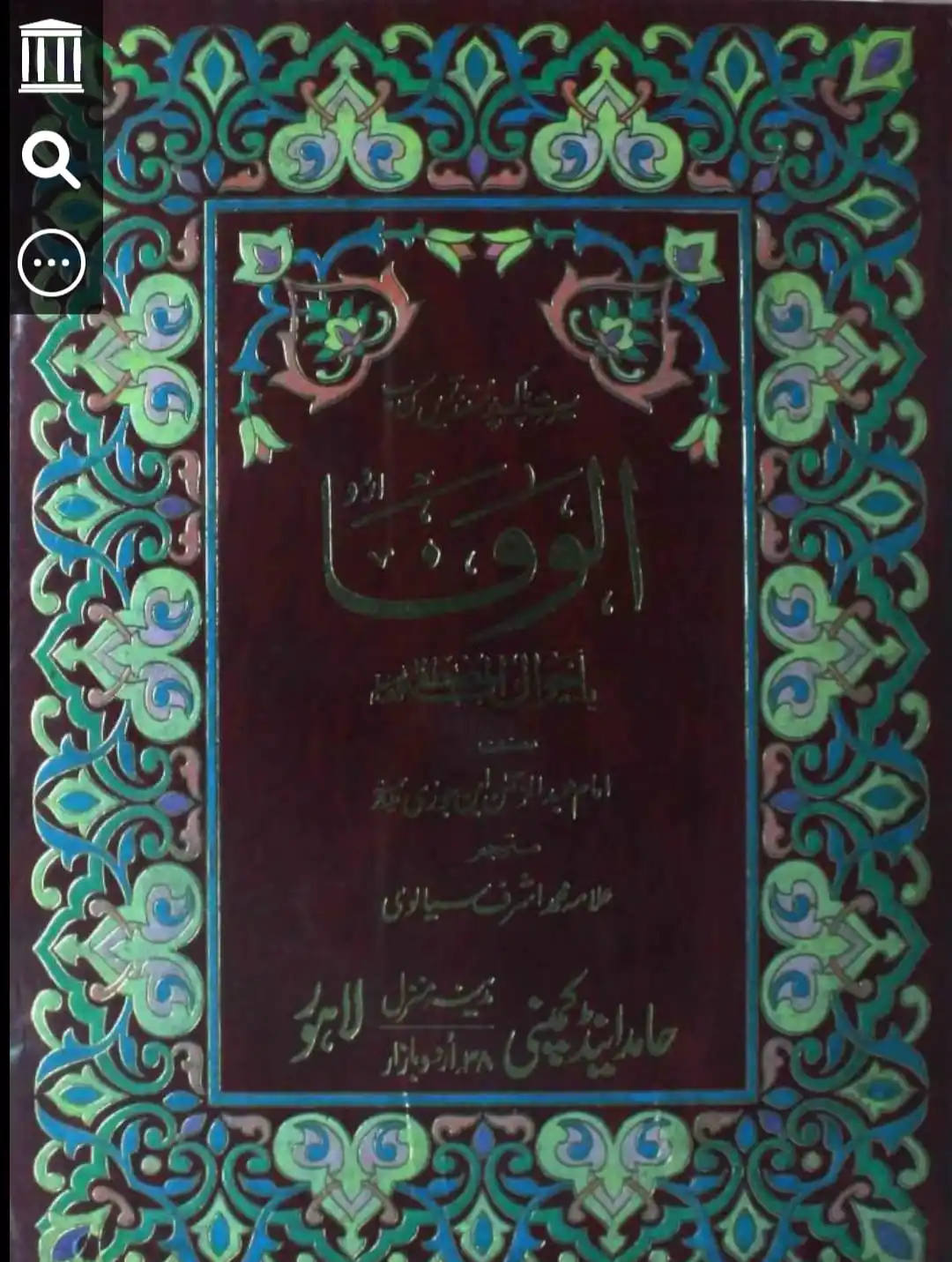Open the Internet Archive home icon
952x1262 pixels.
tap(51, 55)
